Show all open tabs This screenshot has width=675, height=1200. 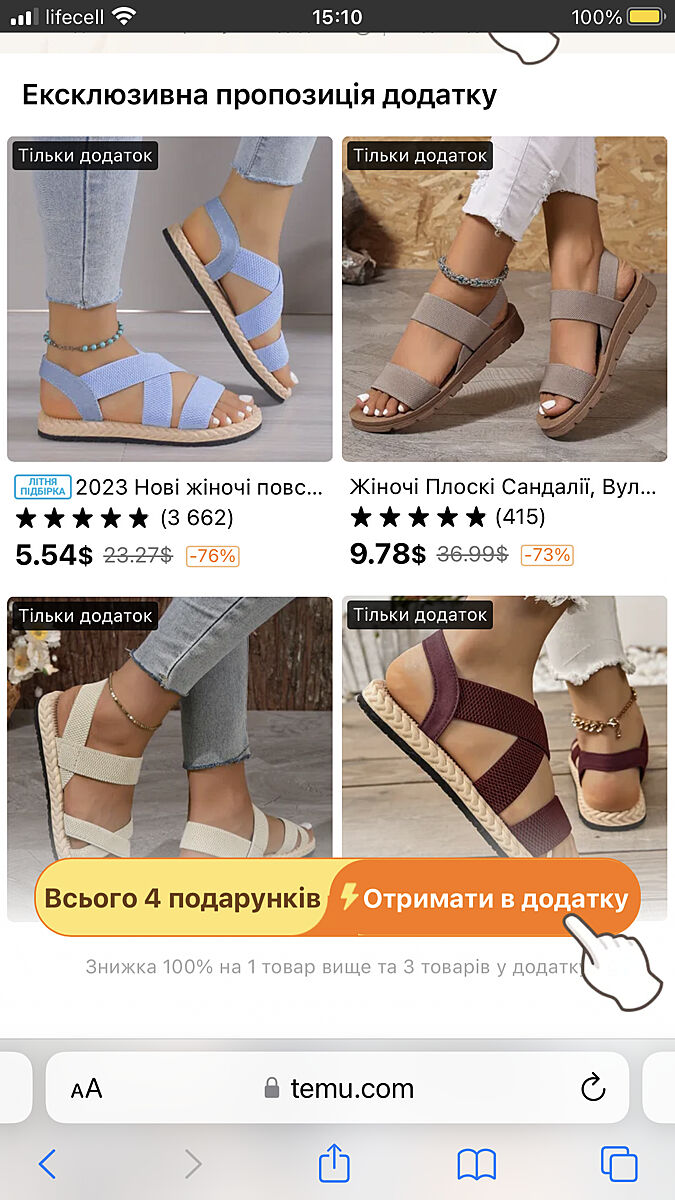point(619,1164)
